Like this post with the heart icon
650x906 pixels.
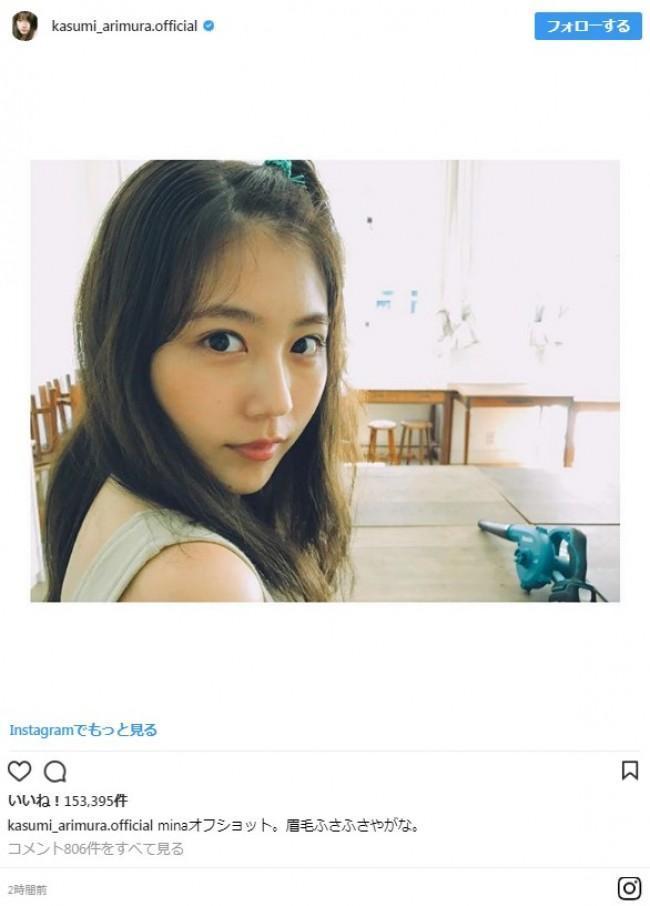[19, 771]
